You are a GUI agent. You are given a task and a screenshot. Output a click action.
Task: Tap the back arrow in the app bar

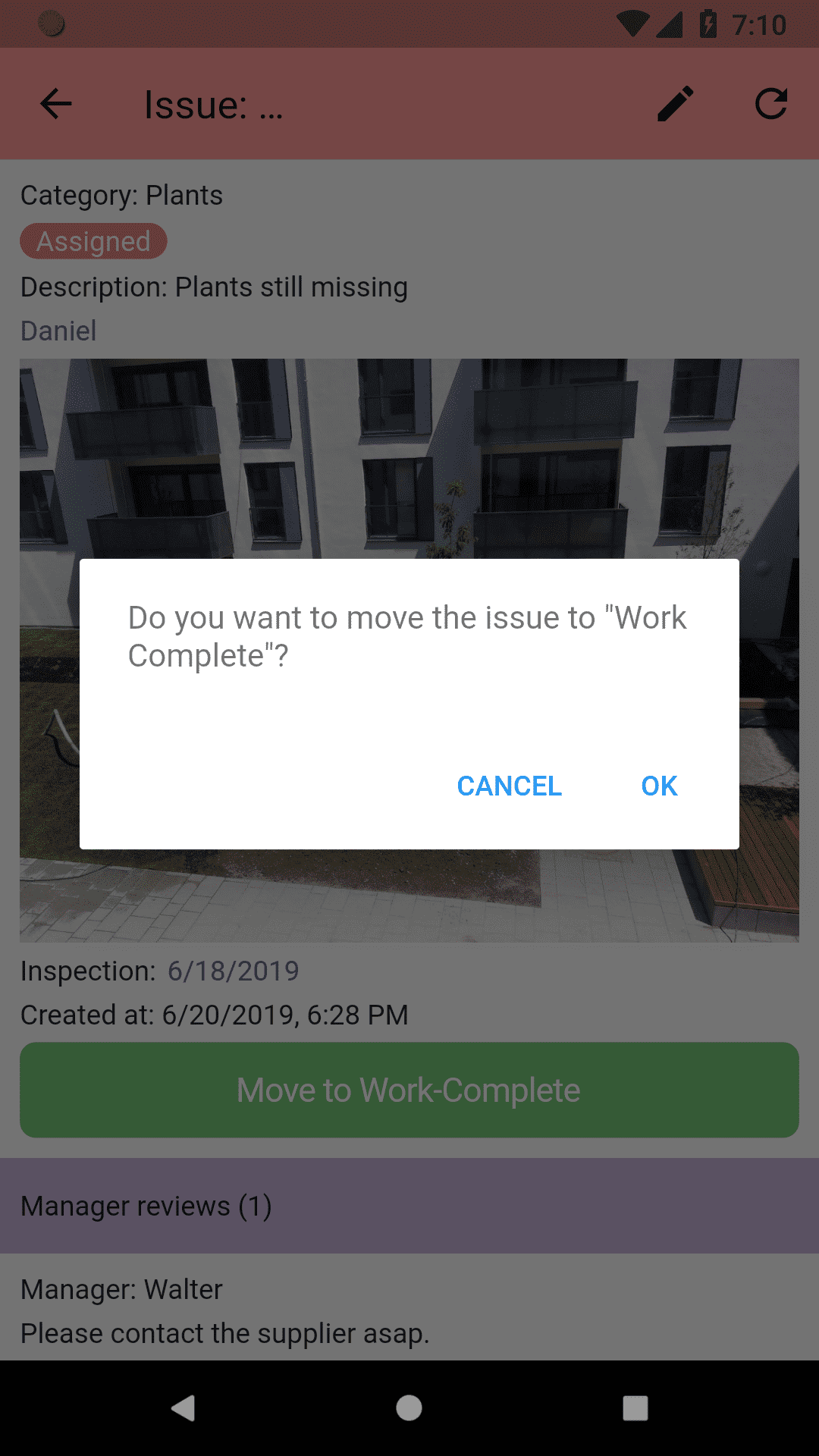pos(55,104)
